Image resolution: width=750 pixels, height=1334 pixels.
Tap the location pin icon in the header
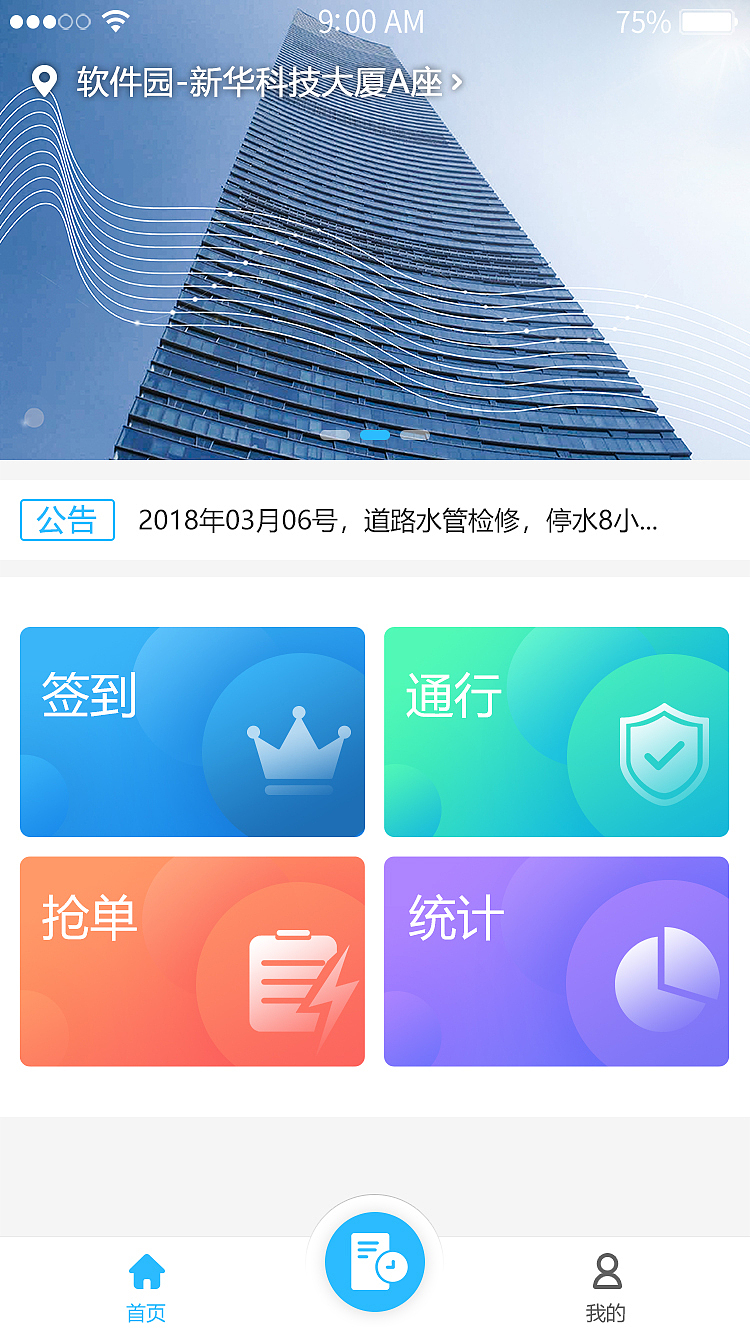pos(42,82)
